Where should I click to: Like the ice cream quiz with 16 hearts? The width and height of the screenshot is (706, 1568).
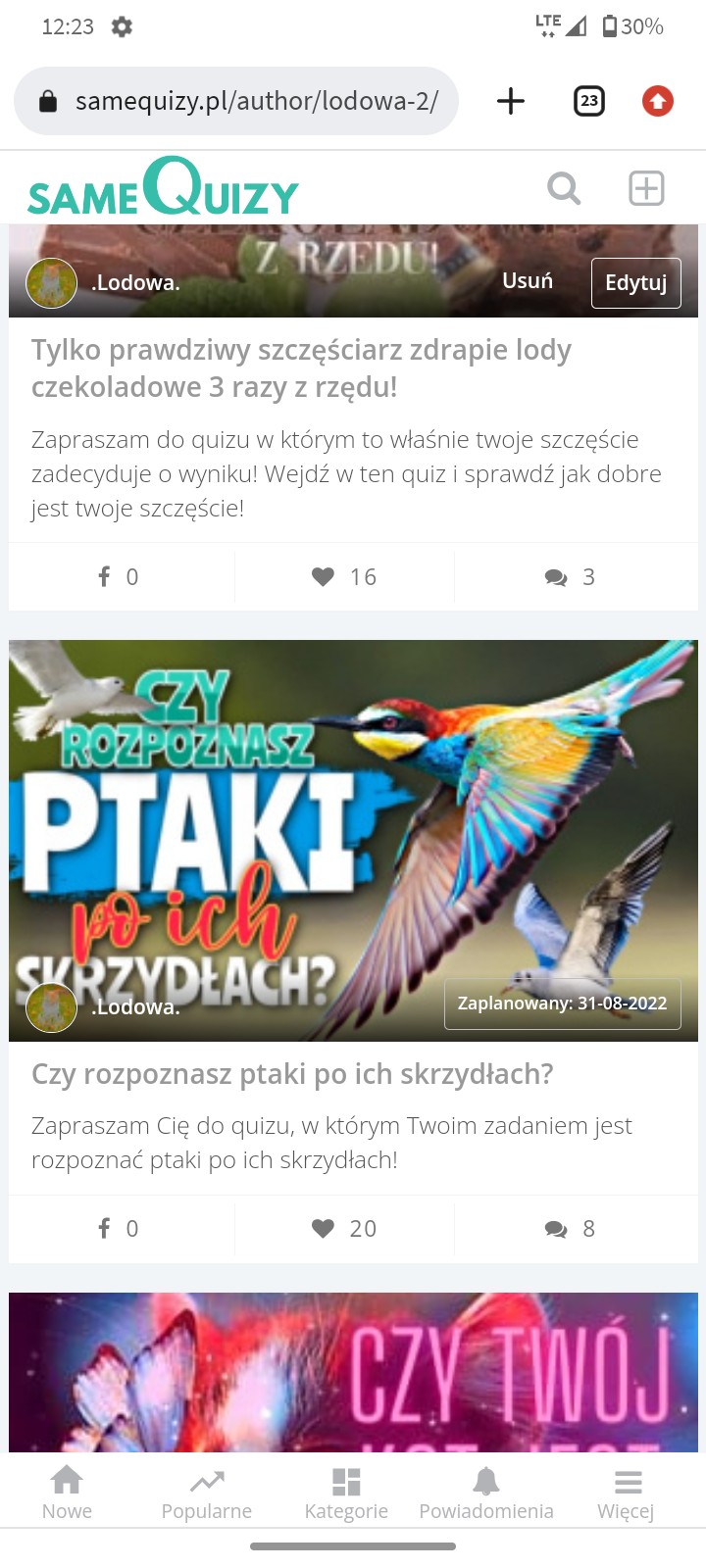[343, 577]
